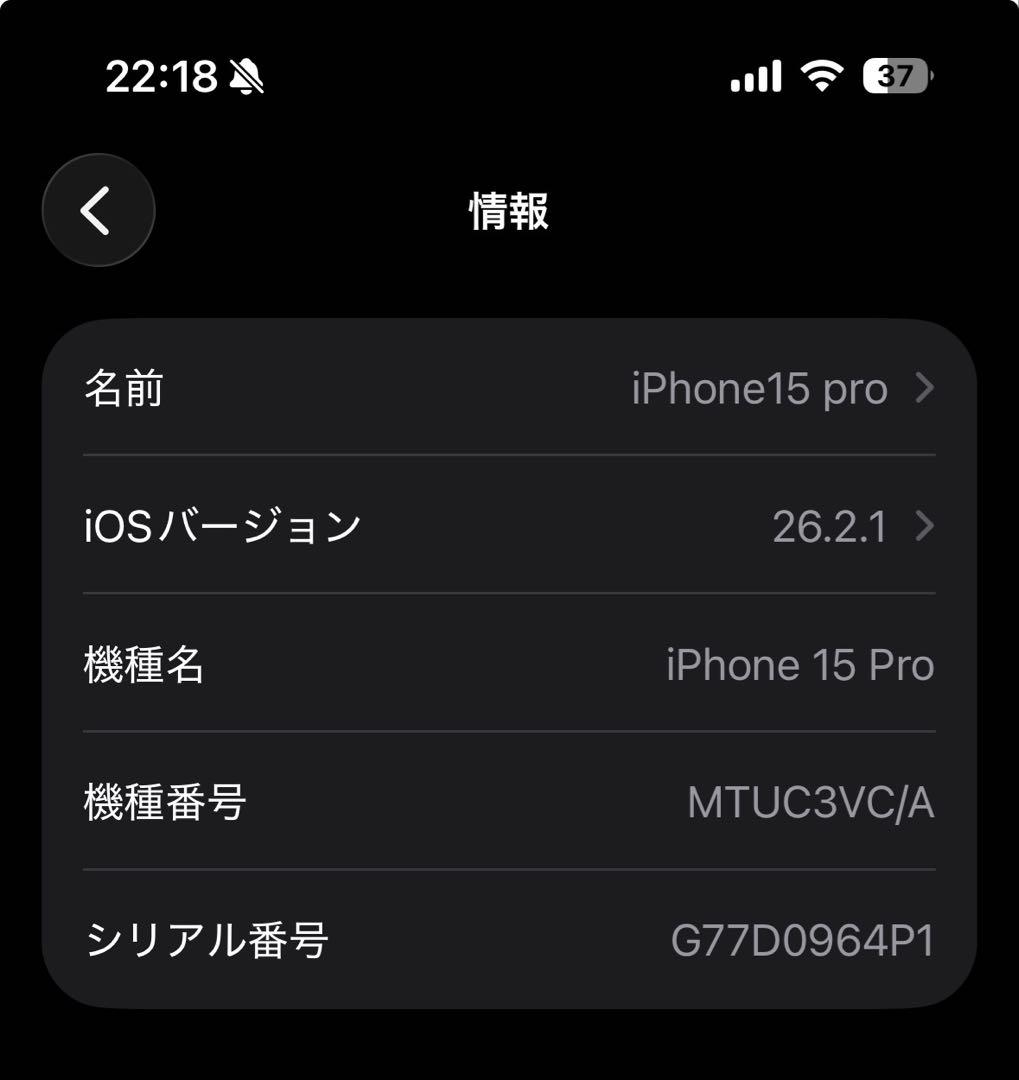Open the iOSバージョン row disclosure arrow
Viewport: 1019px width, 1080px height.
(x=925, y=527)
